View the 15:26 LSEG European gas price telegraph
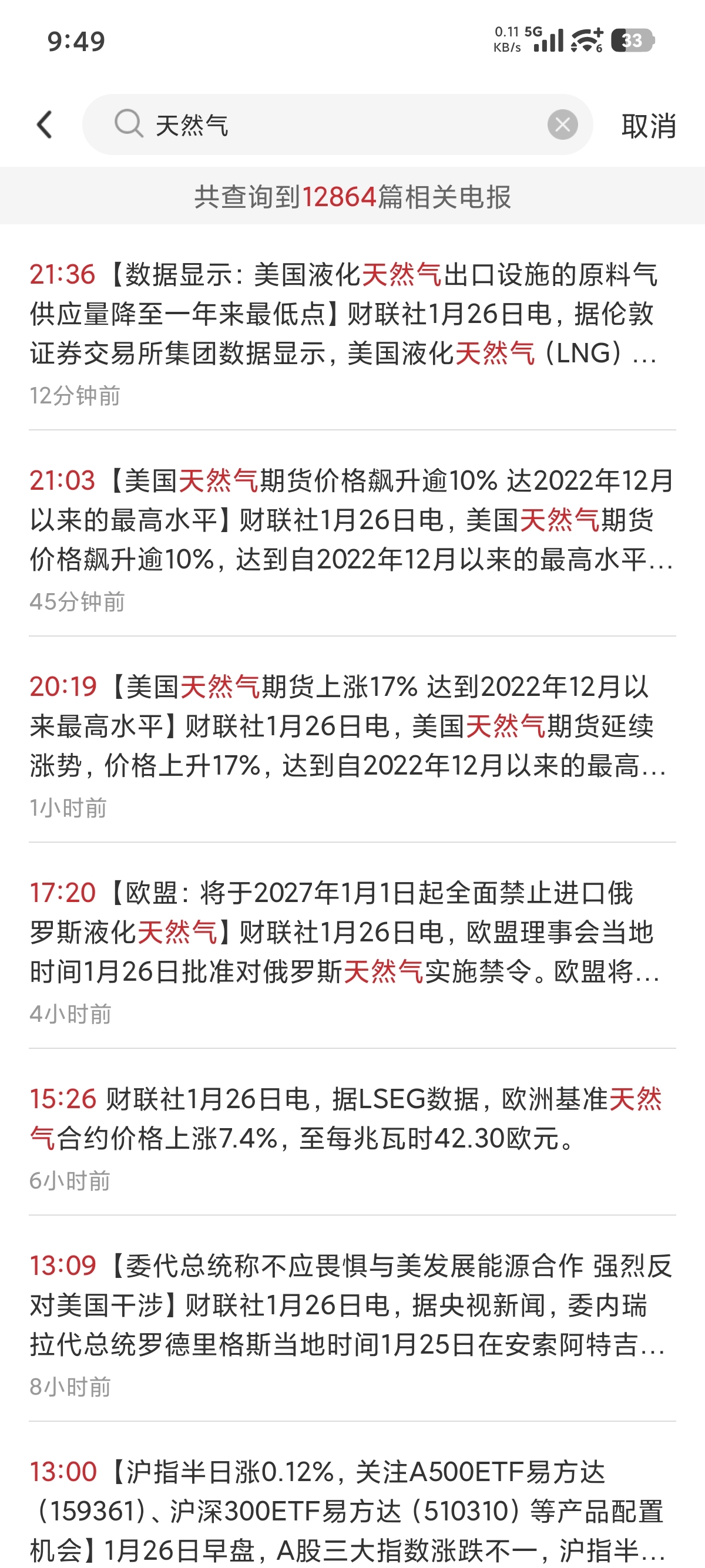 pos(352,1119)
